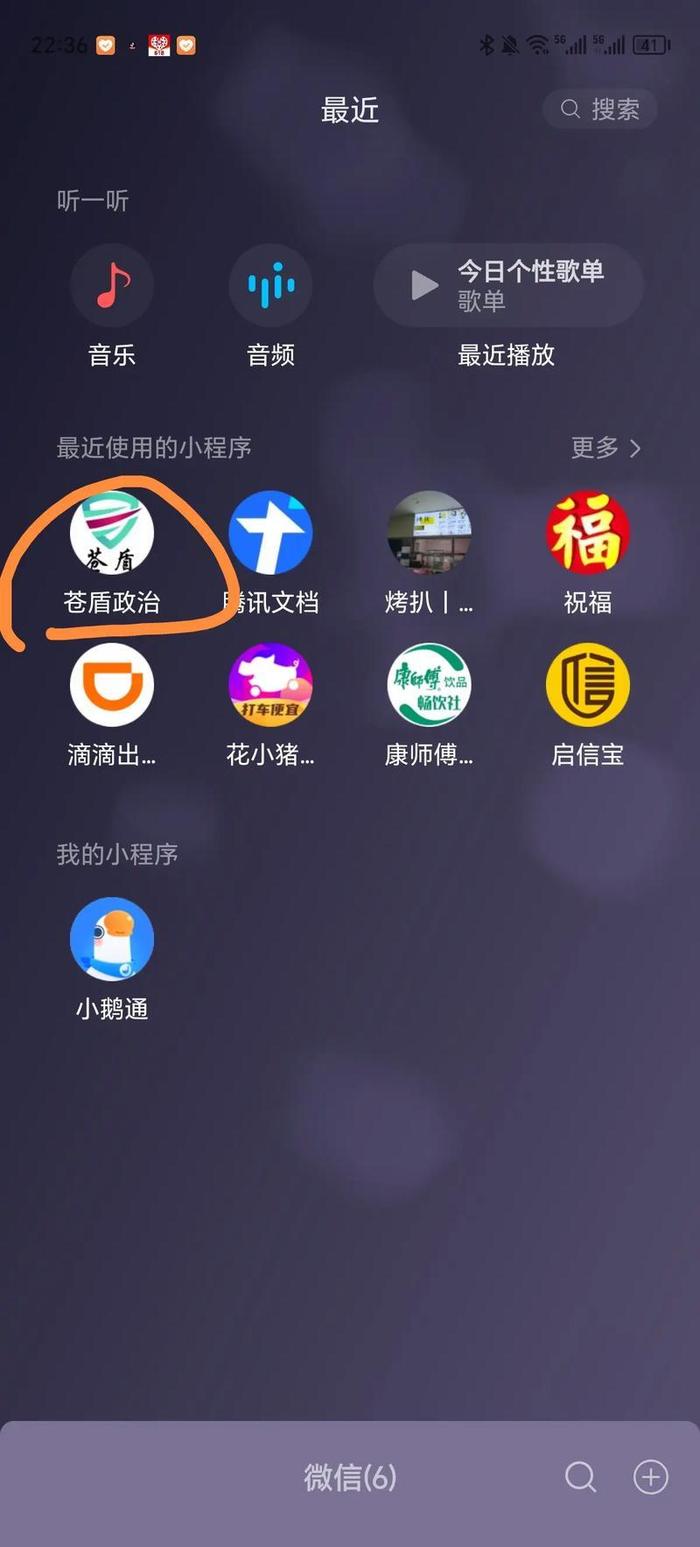
Task: Tap the search icon in the bottom bar
Action: coord(580,1477)
